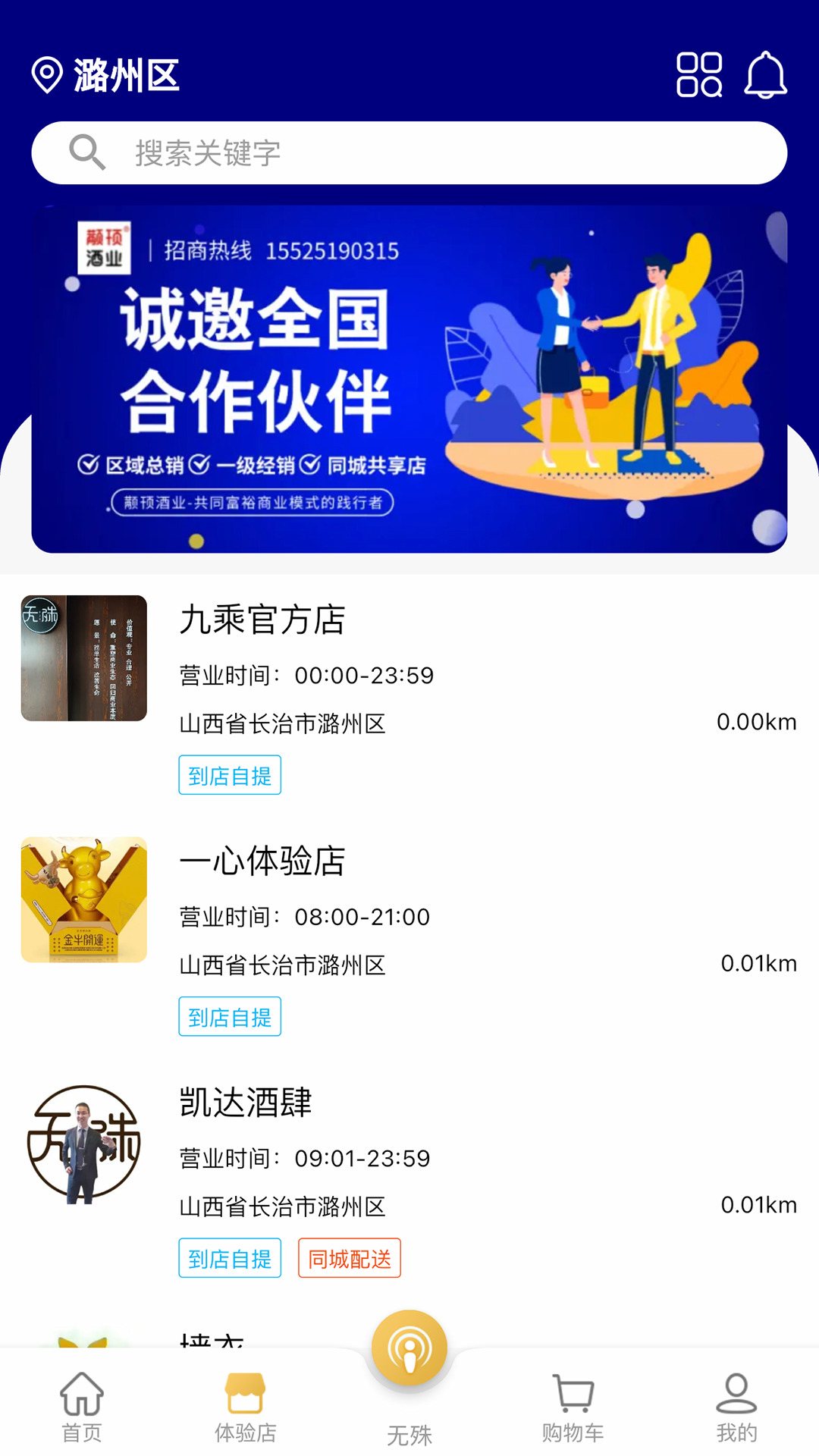Open the 九乘官方店 store entry
This screenshot has height=1456, width=819.
[262, 620]
